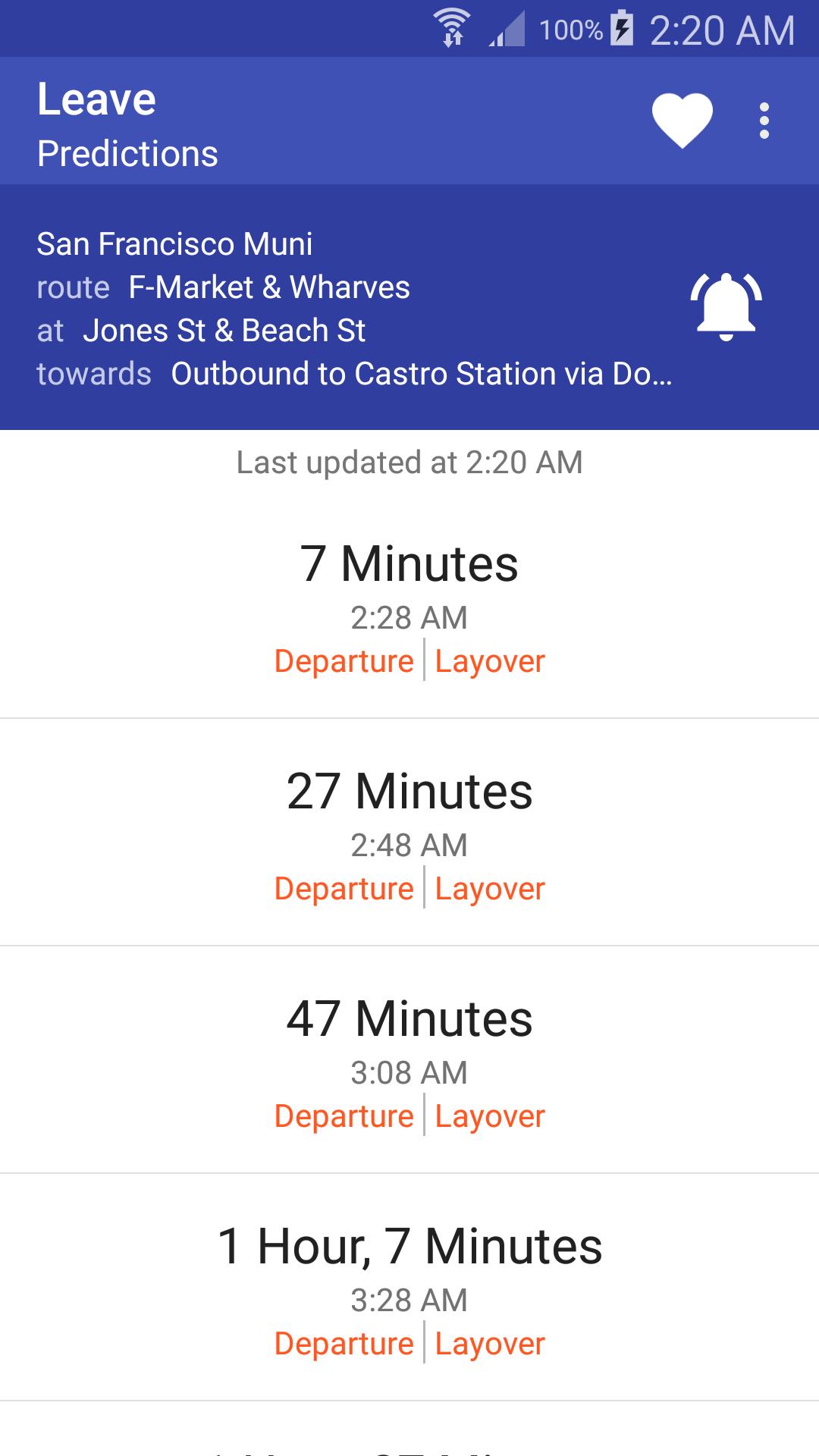The height and width of the screenshot is (1456, 819).
Task: Click the Wi-Fi status icon
Action: coord(453,29)
